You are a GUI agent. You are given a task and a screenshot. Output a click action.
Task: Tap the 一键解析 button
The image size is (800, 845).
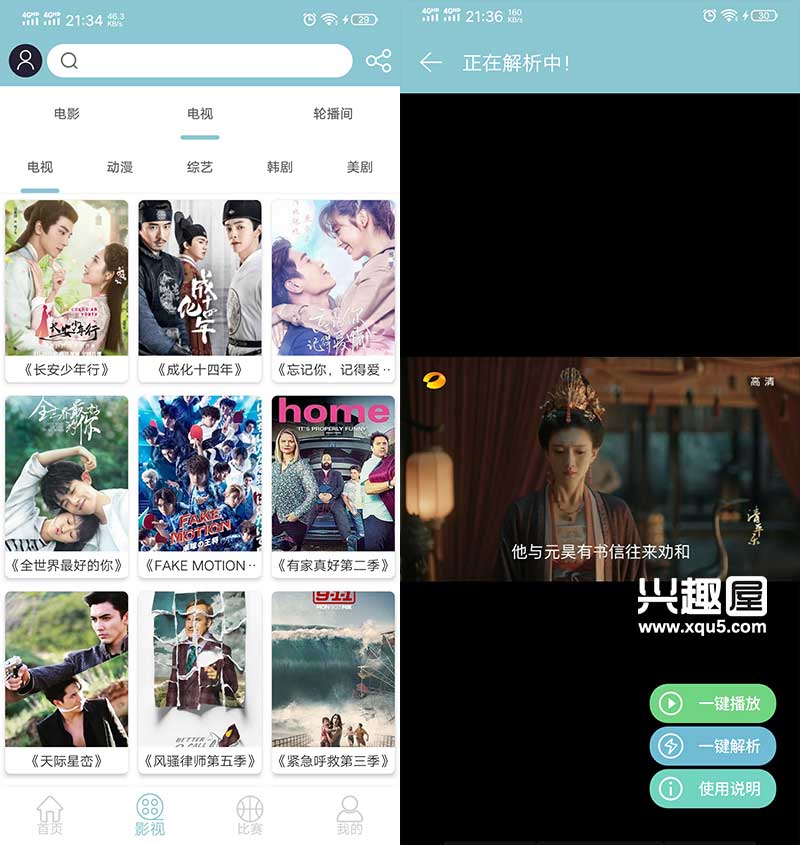(x=713, y=746)
